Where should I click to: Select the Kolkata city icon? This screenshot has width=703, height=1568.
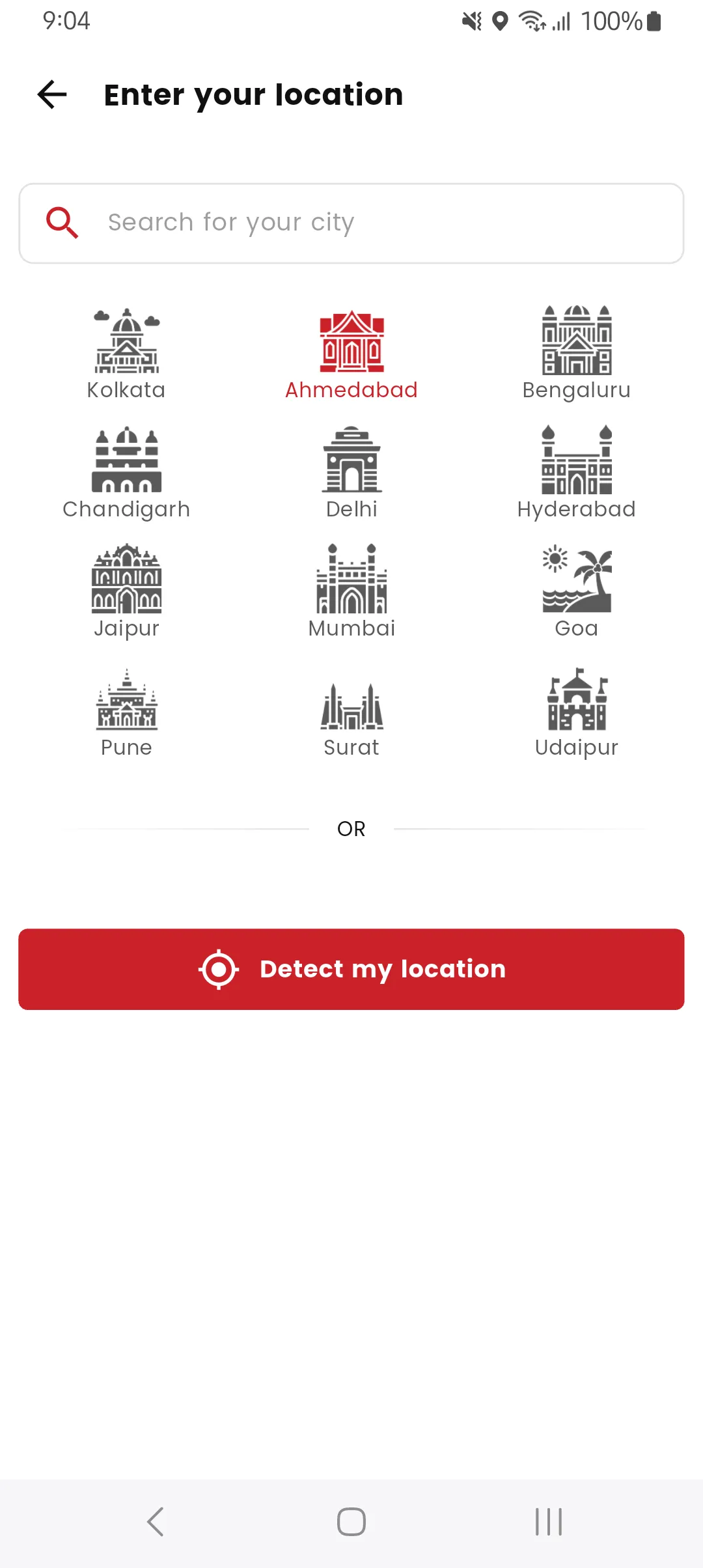click(126, 341)
